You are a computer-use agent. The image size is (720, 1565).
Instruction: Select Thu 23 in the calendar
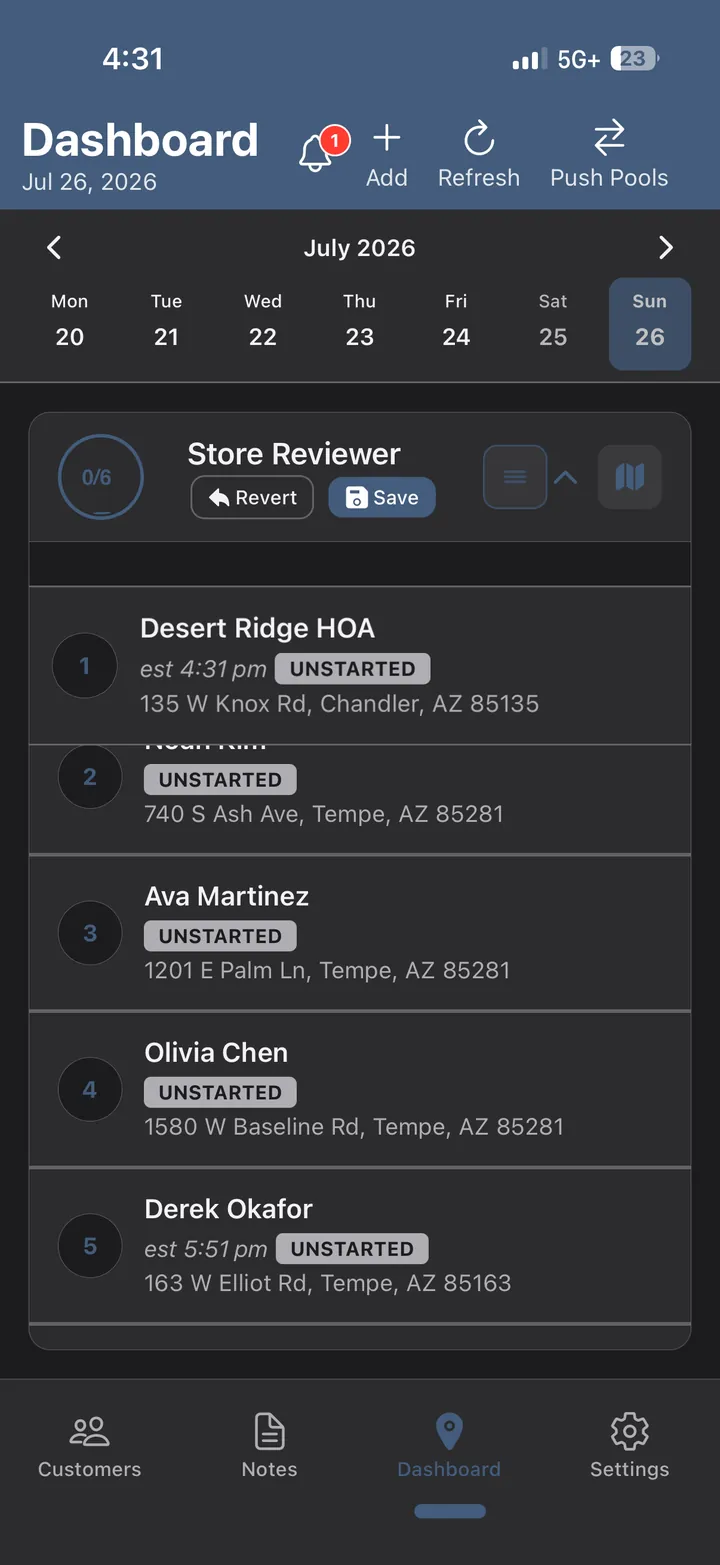click(360, 322)
